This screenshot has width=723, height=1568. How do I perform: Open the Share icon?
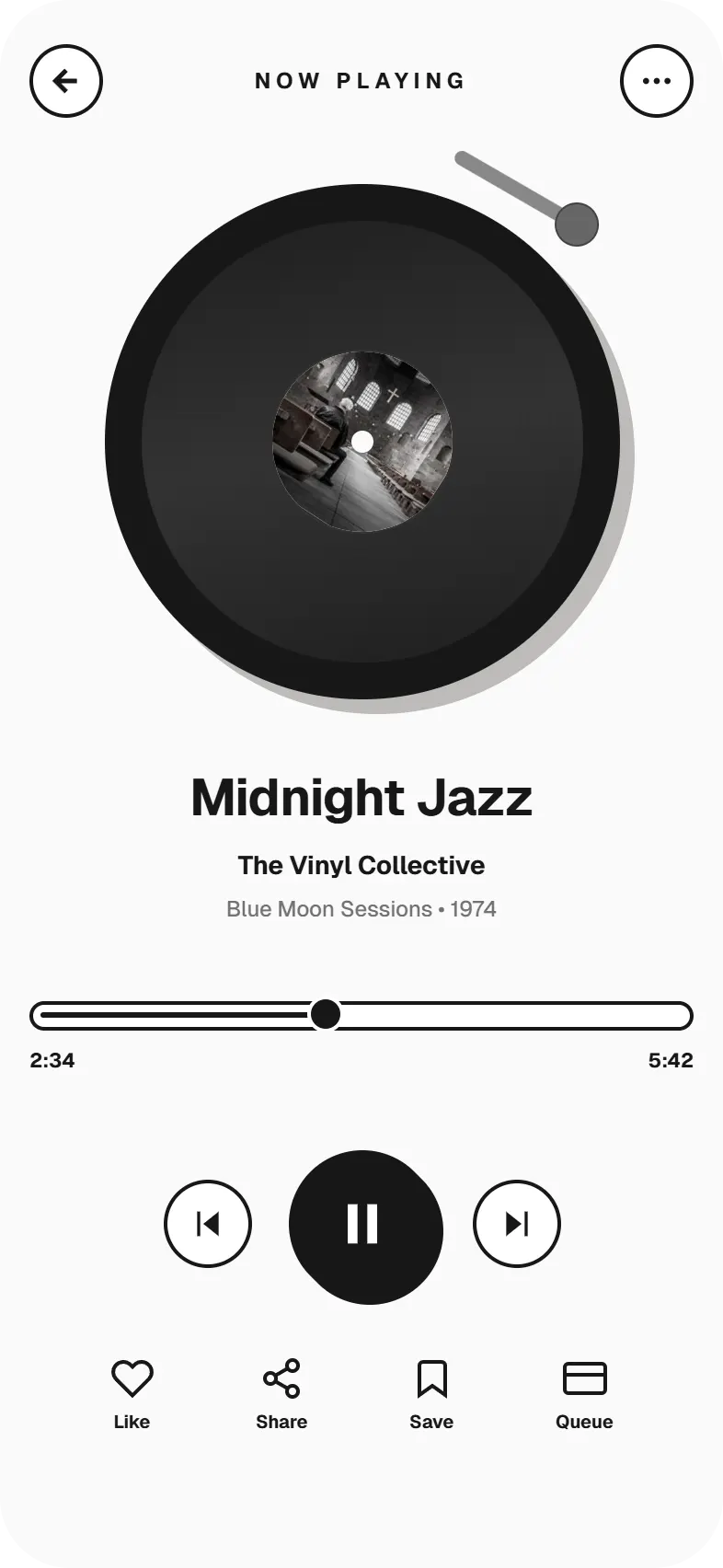coord(281,1378)
